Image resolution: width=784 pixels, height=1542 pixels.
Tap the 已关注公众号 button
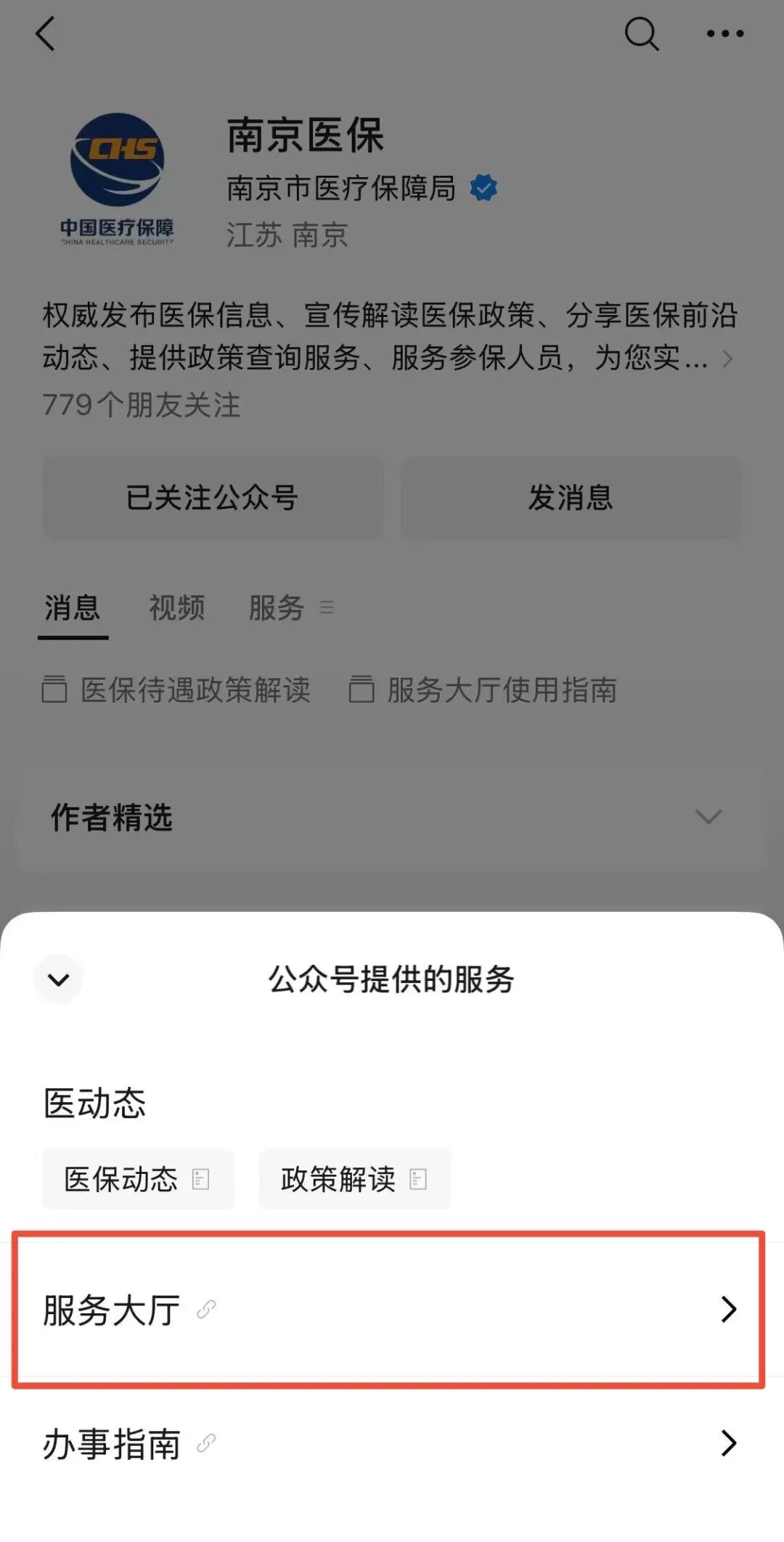pos(212,498)
